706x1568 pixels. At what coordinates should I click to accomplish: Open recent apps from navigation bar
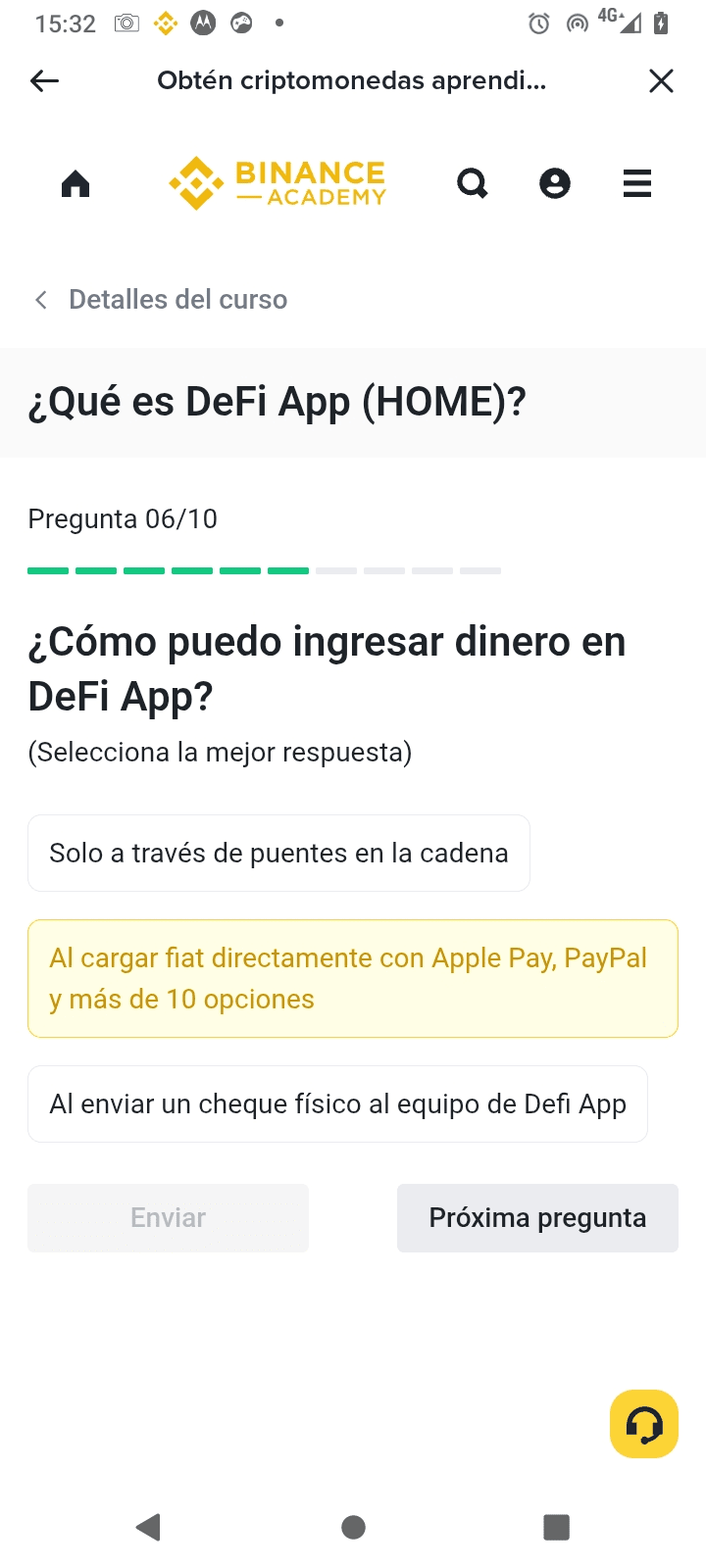[x=556, y=1527]
